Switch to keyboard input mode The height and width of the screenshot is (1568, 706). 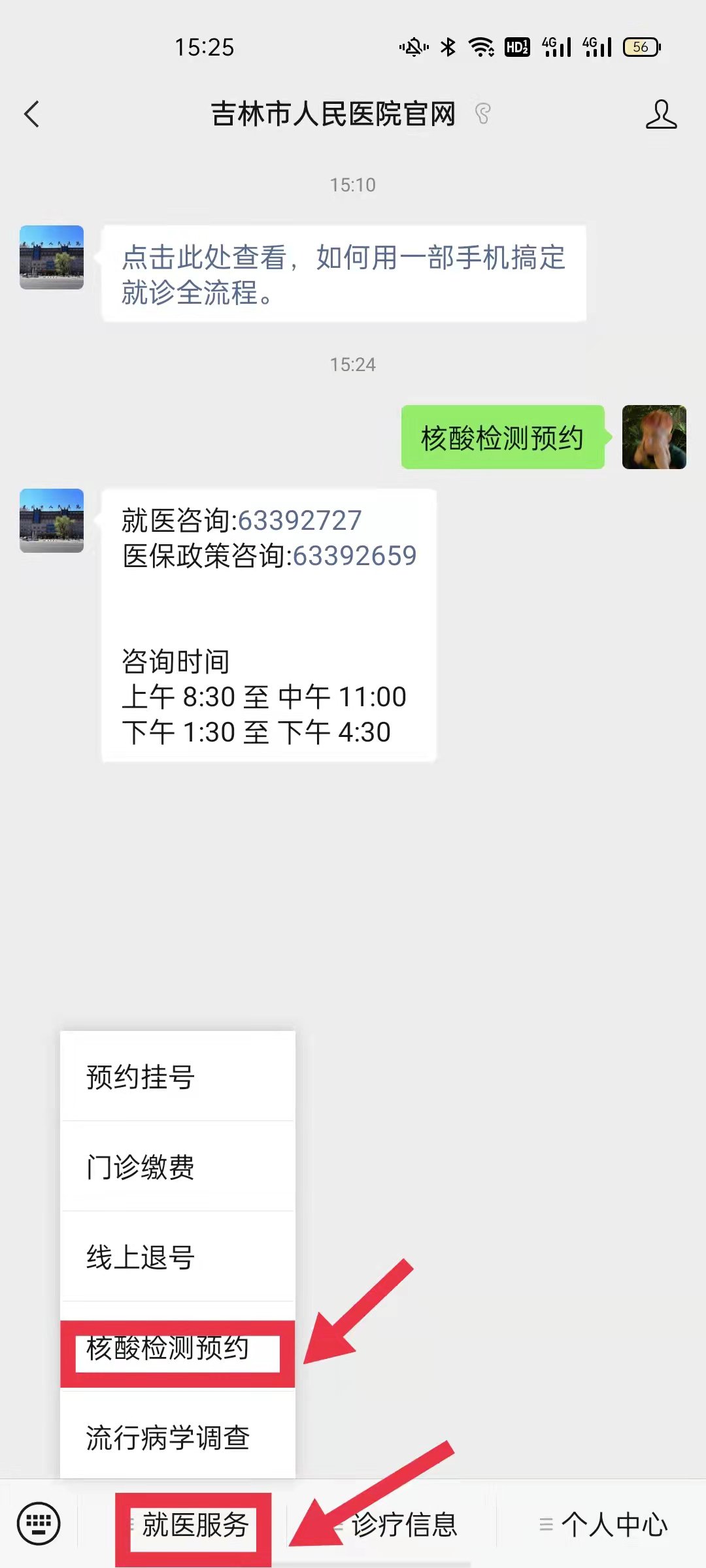[39, 1524]
